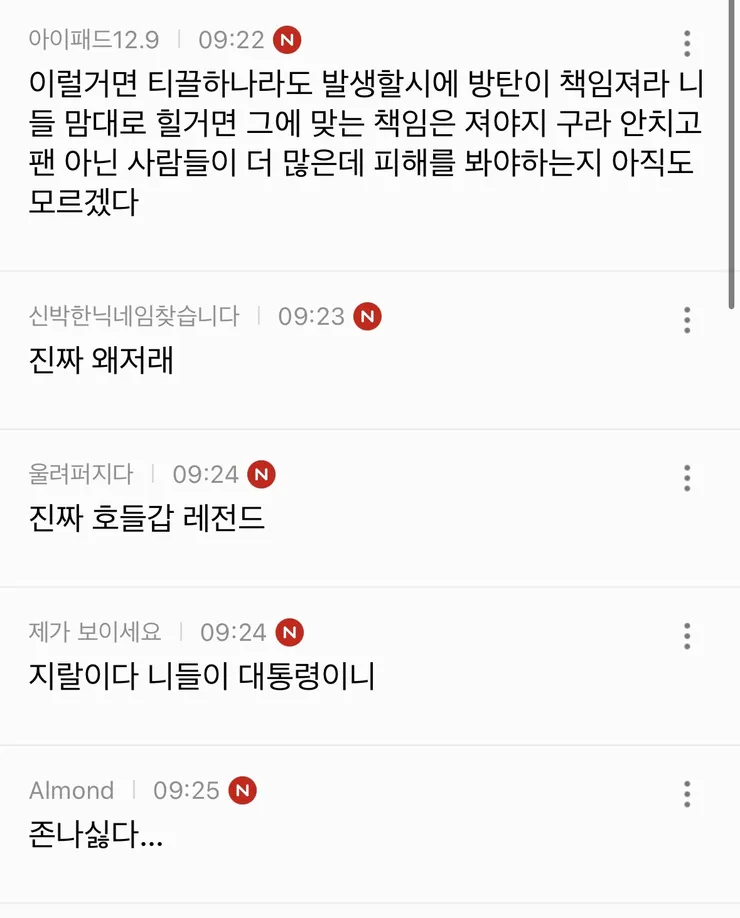Open the options menu on 아이패드12.9's comment
Image resolution: width=740 pixels, height=918 pixels.
[687, 43]
